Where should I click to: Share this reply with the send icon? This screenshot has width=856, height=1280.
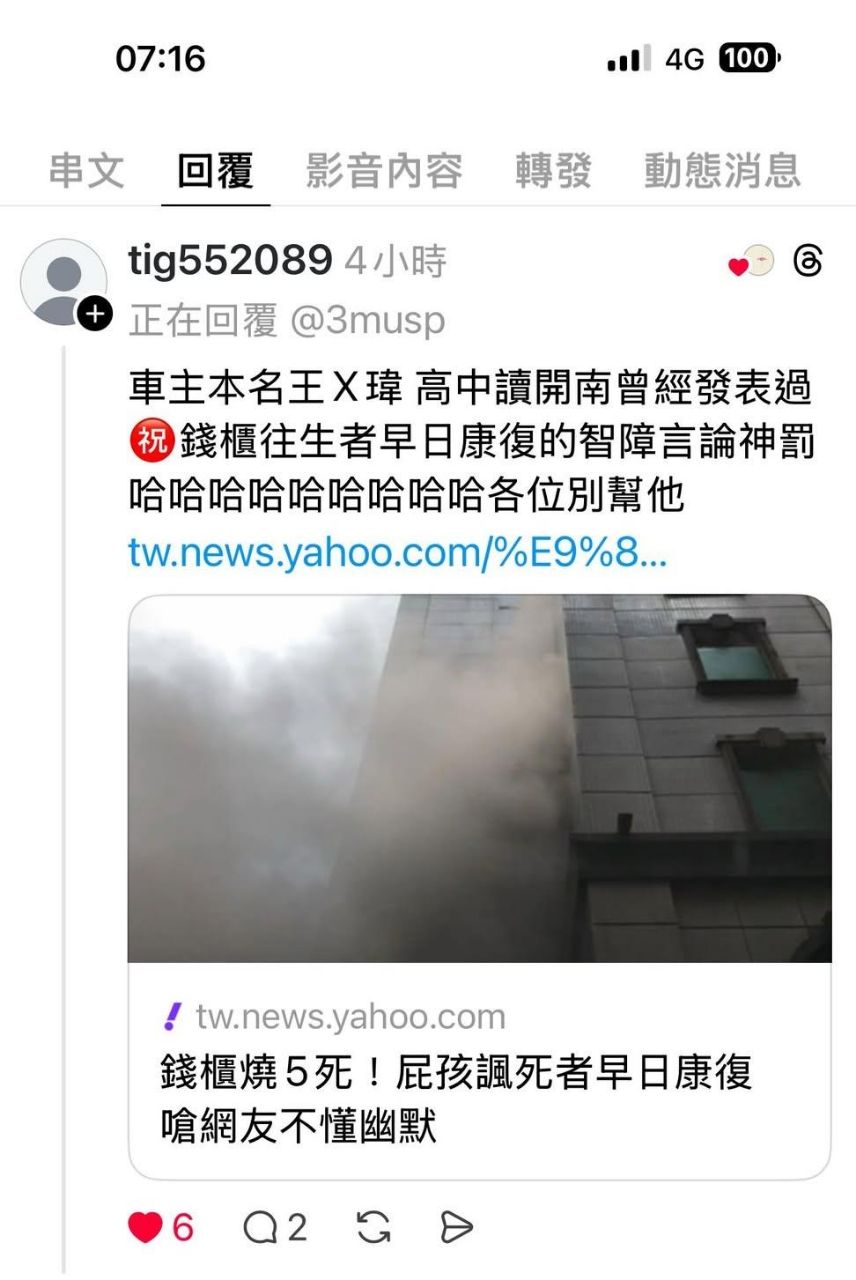[456, 1228]
